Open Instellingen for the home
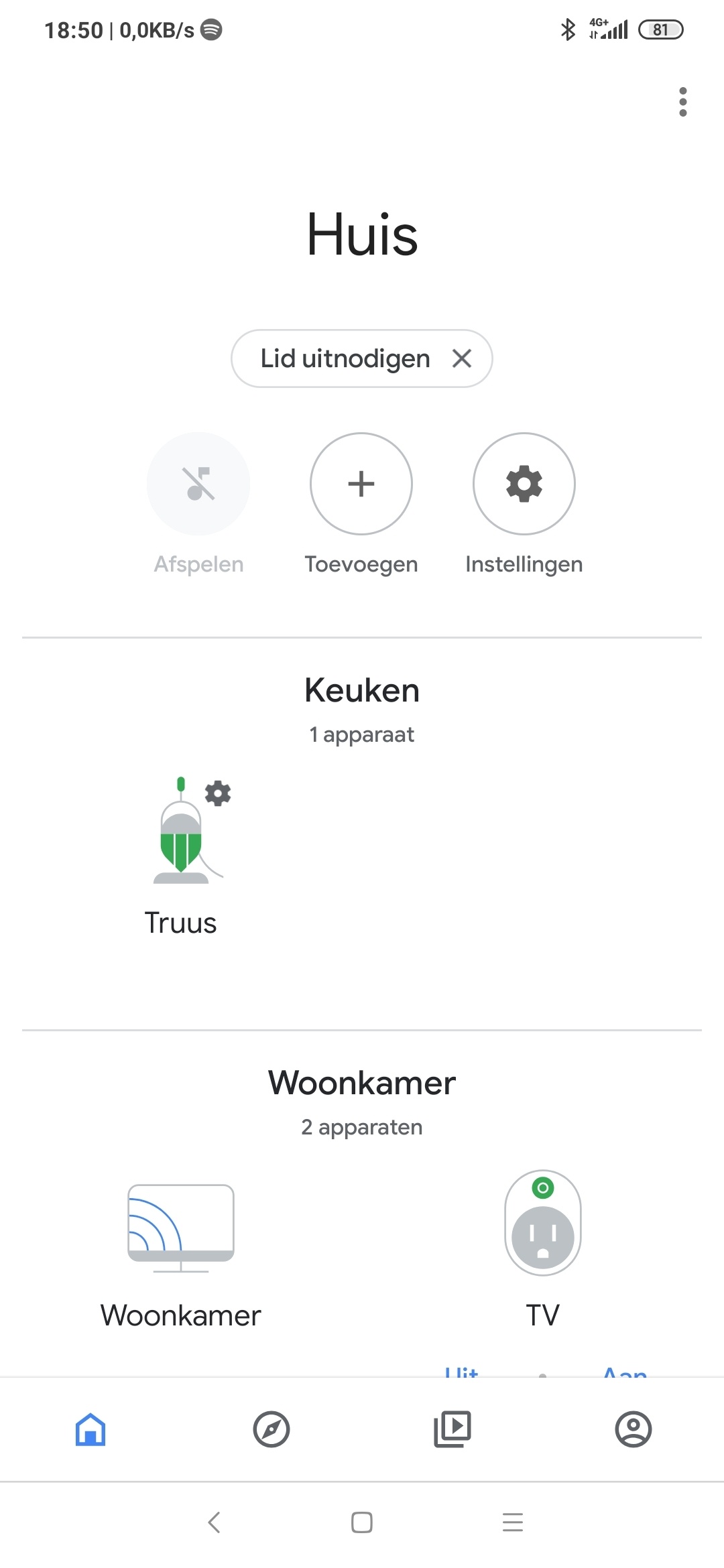This screenshot has width=724, height=1568. click(x=524, y=484)
